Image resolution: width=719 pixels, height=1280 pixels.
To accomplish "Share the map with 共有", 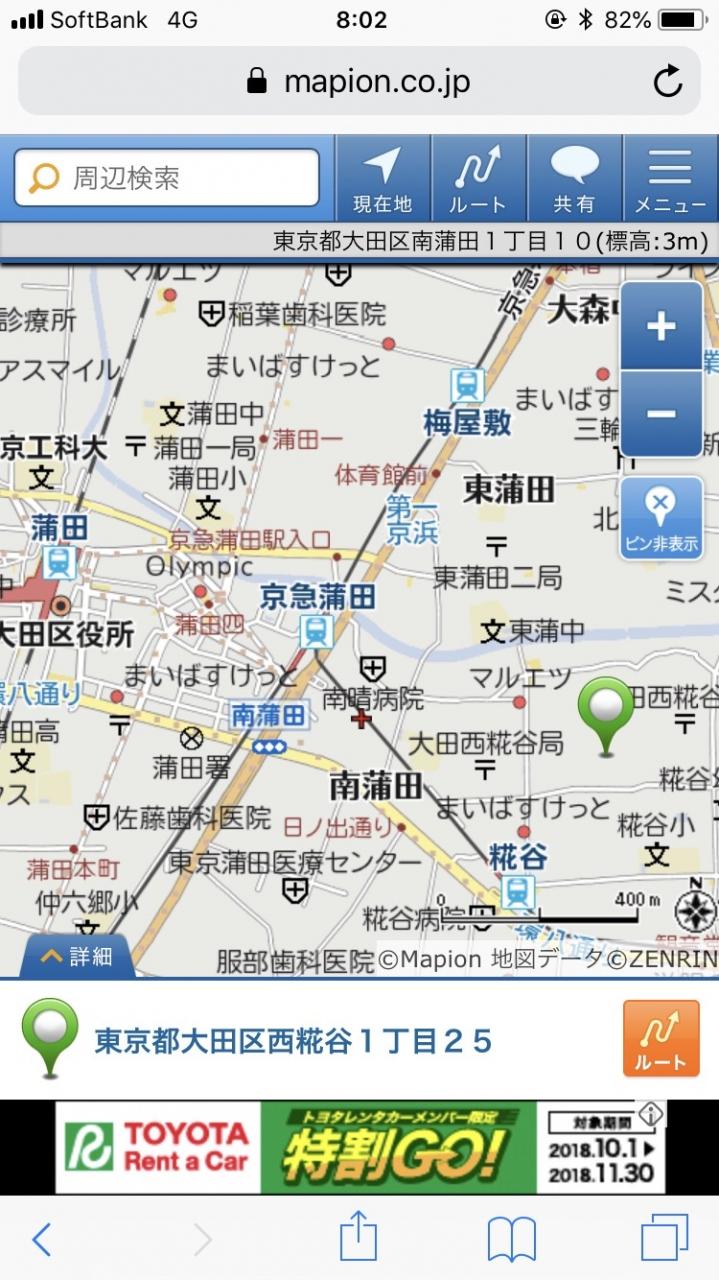I will coord(575,179).
